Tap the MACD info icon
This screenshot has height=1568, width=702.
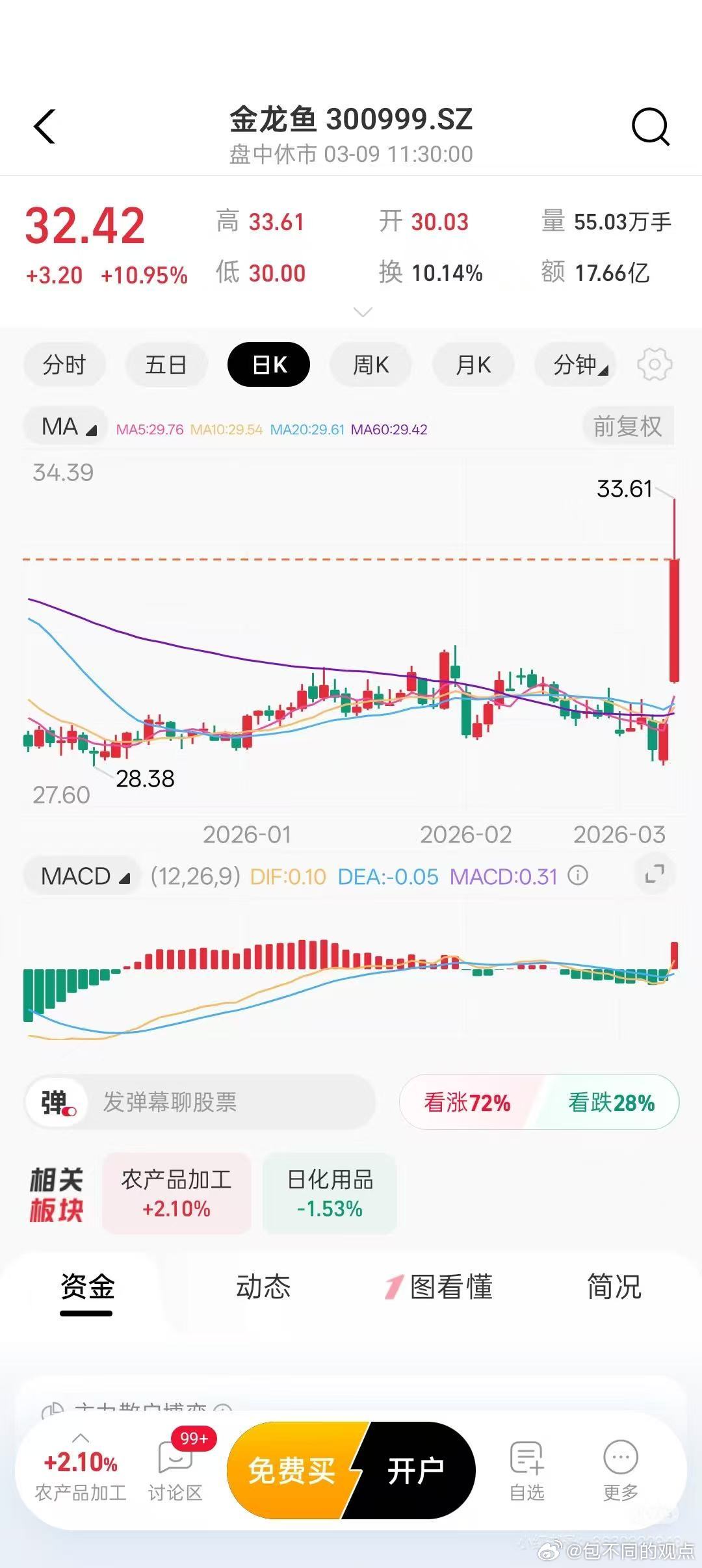point(577,876)
